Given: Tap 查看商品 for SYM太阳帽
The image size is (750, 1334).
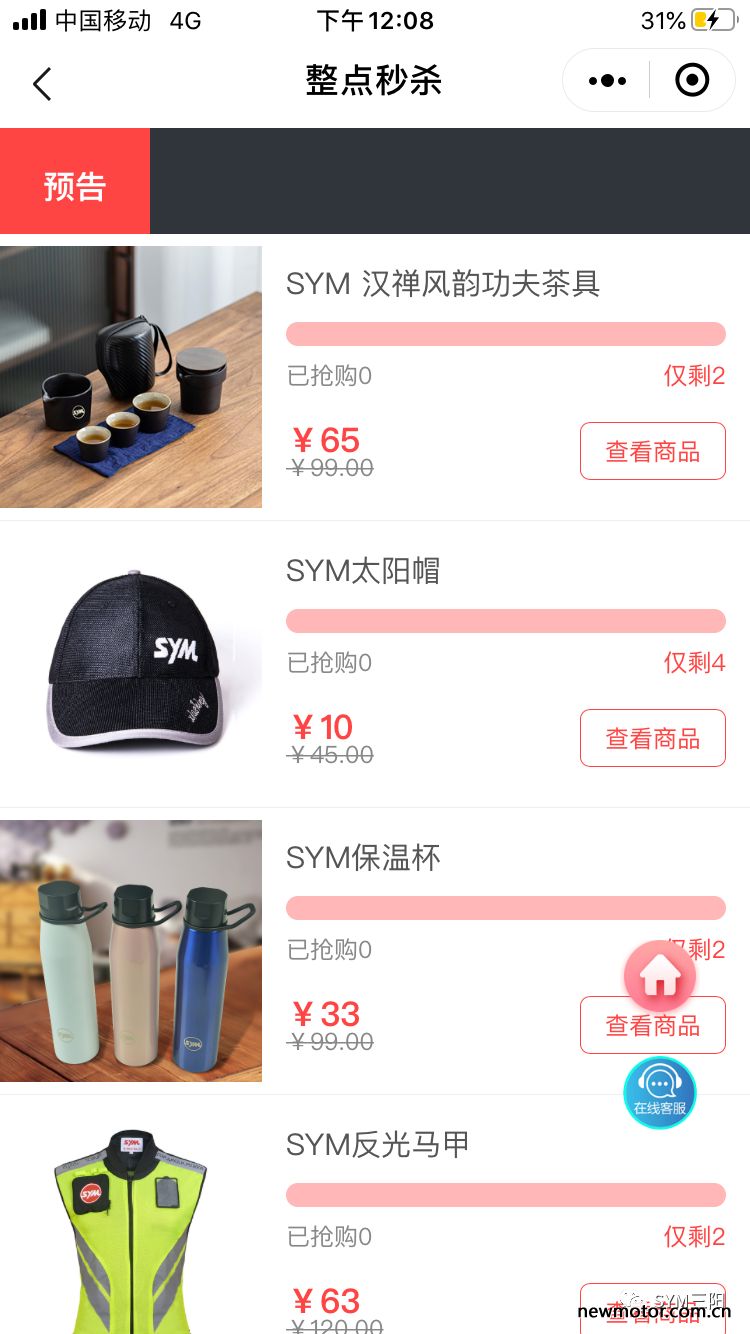Looking at the screenshot, I should [x=653, y=738].
